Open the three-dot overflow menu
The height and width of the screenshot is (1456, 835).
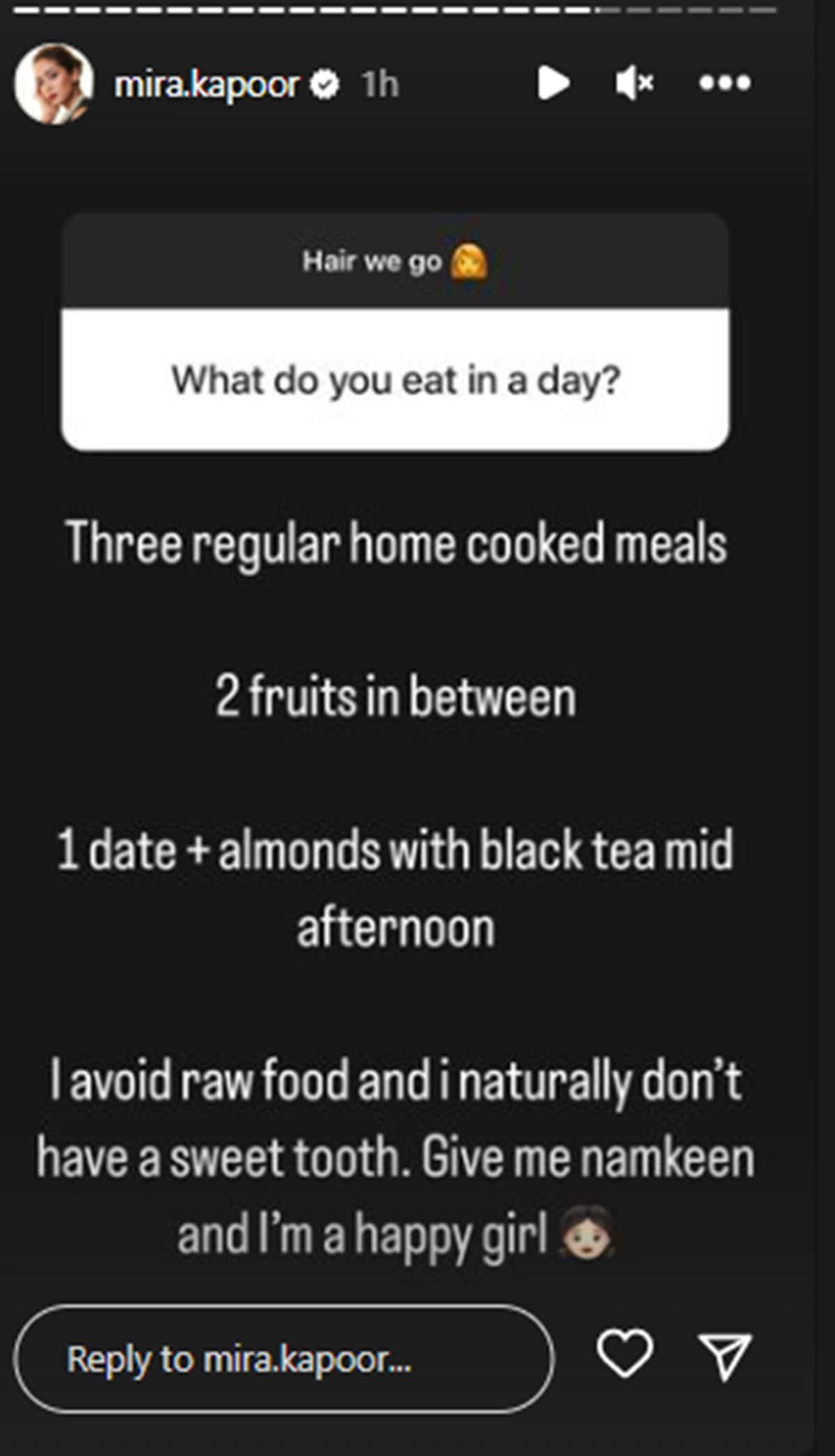[x=724, y=84]
